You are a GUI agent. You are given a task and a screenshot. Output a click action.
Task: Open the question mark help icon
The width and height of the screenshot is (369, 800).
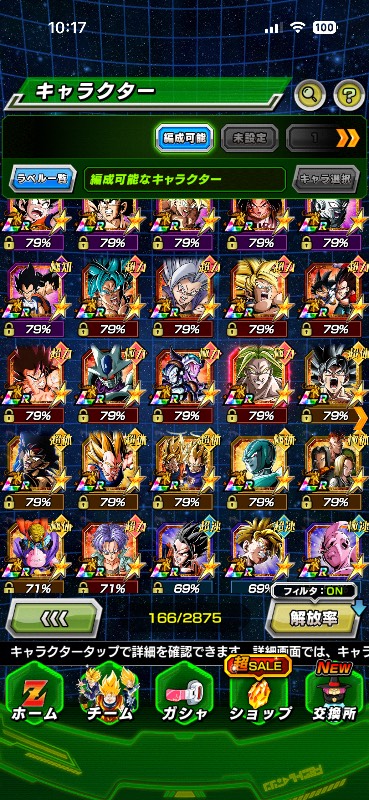click(349, 94)
